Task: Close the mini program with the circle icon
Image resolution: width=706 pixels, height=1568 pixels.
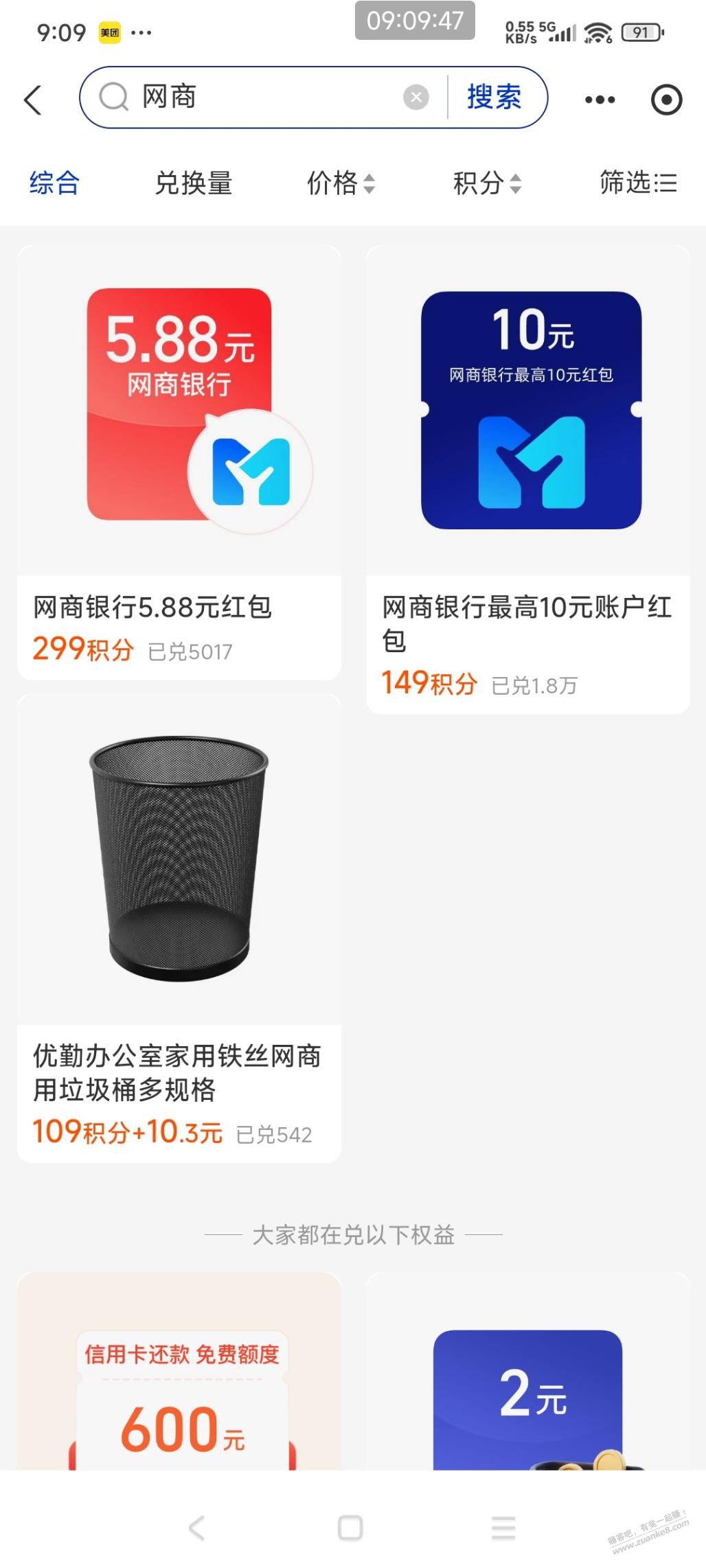Action: [x=665, y=100]
